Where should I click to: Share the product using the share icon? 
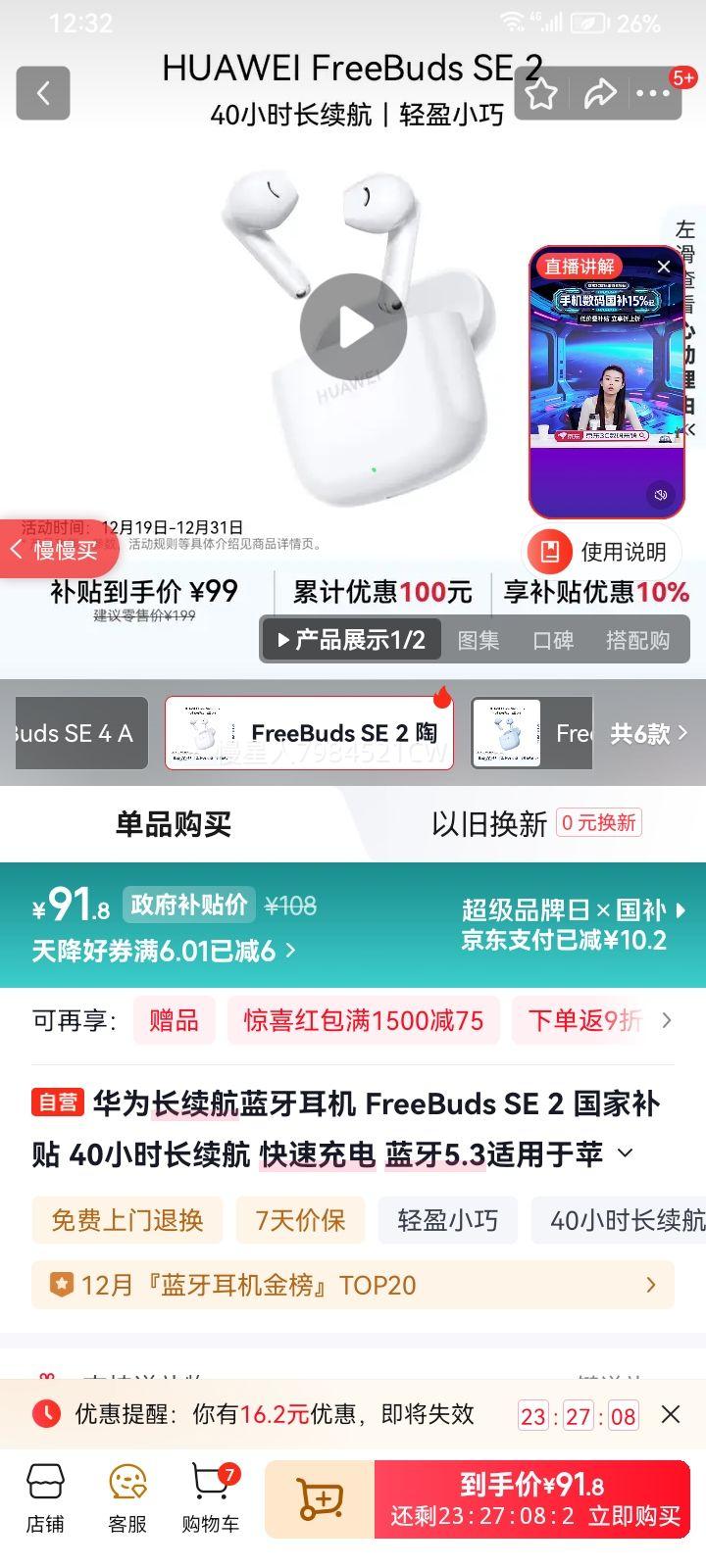click(601, 93)
